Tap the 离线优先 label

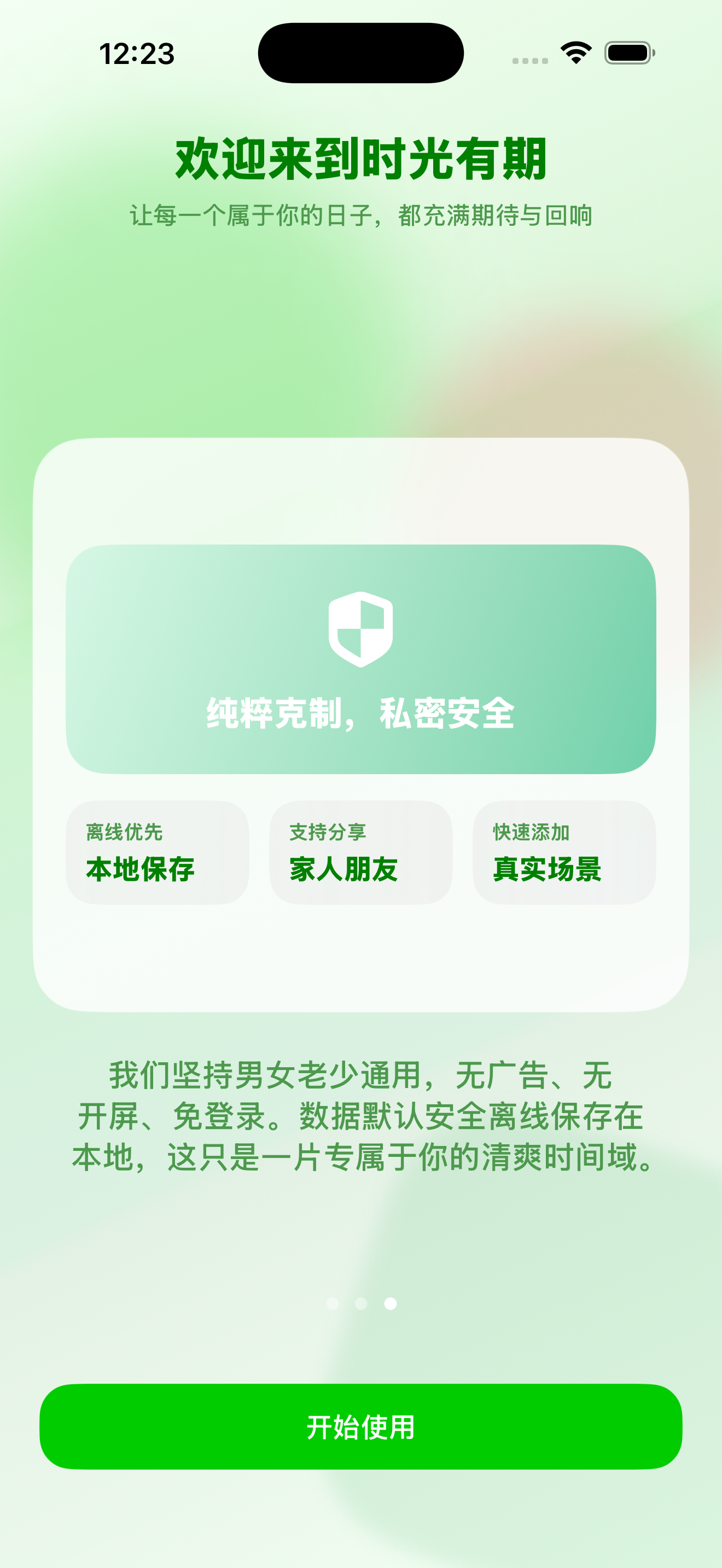tap(126, 833)
